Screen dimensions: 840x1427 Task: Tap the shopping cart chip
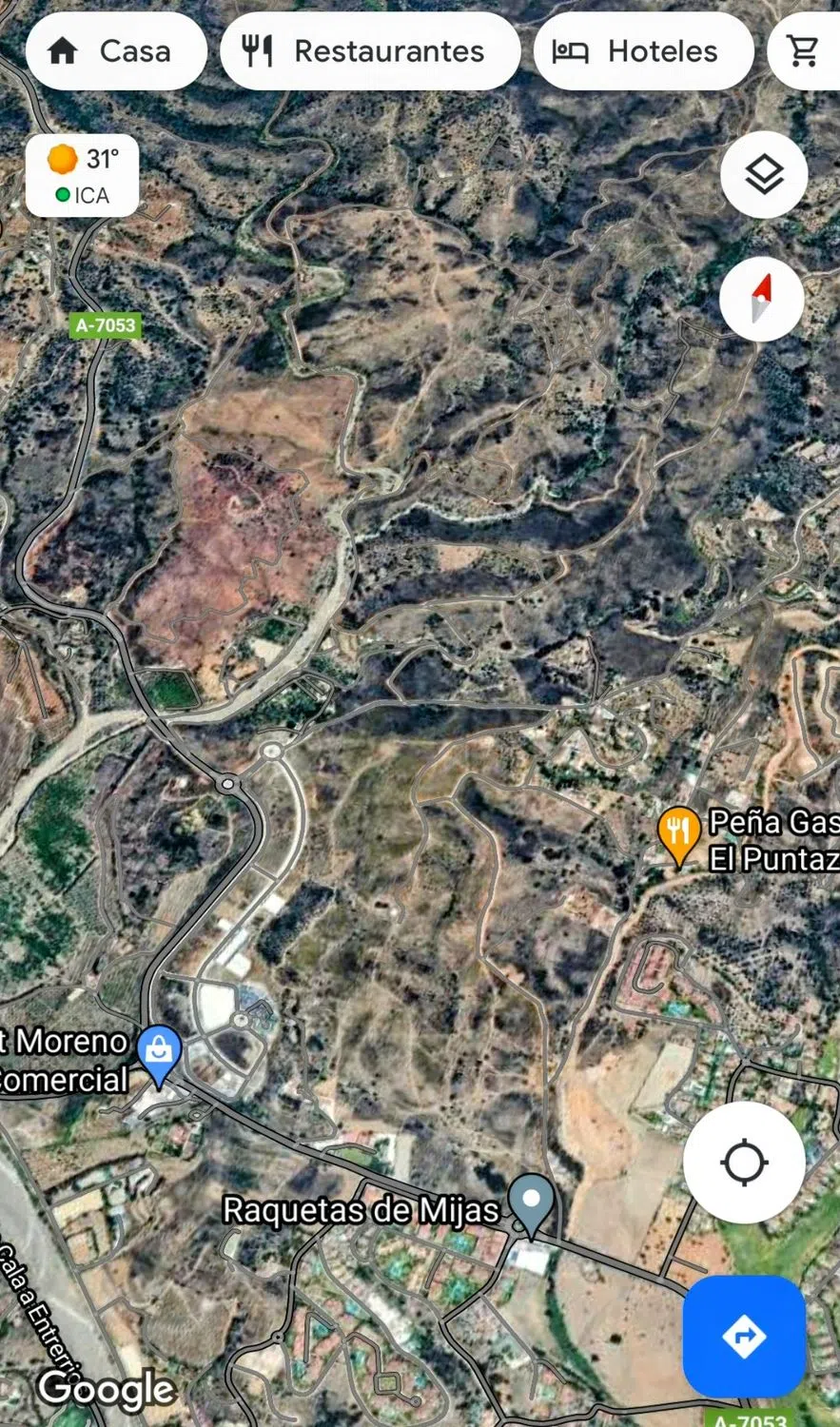tap(805, 51)
